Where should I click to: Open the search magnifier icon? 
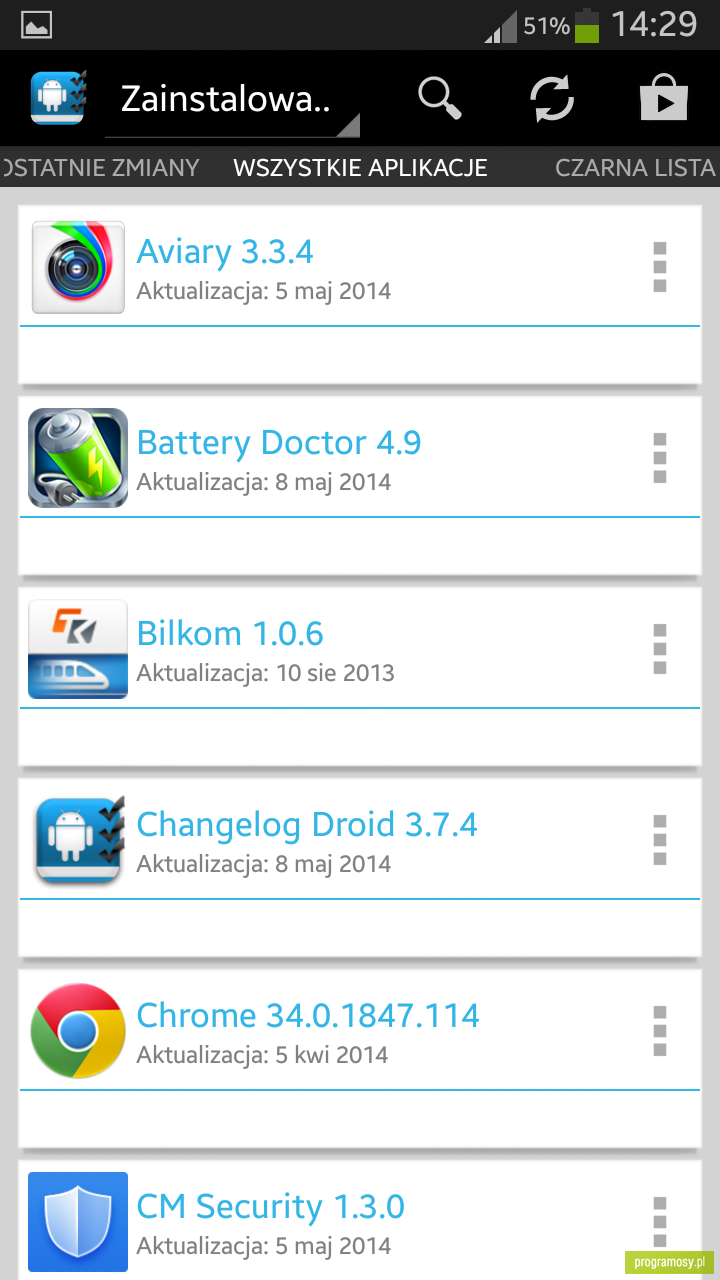pos(440,98)
